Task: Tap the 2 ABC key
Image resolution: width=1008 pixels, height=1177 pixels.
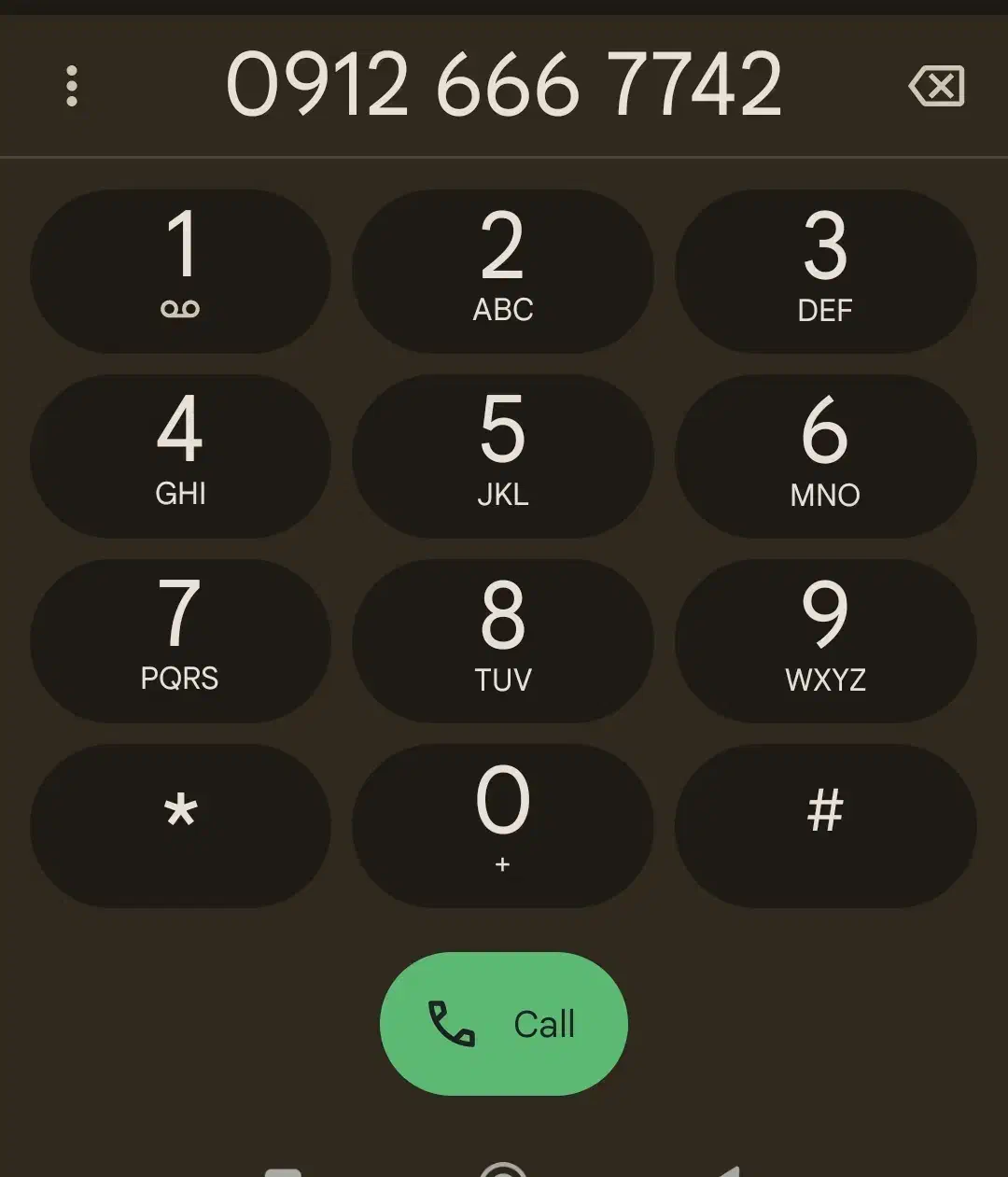Action: coord(503,271)
